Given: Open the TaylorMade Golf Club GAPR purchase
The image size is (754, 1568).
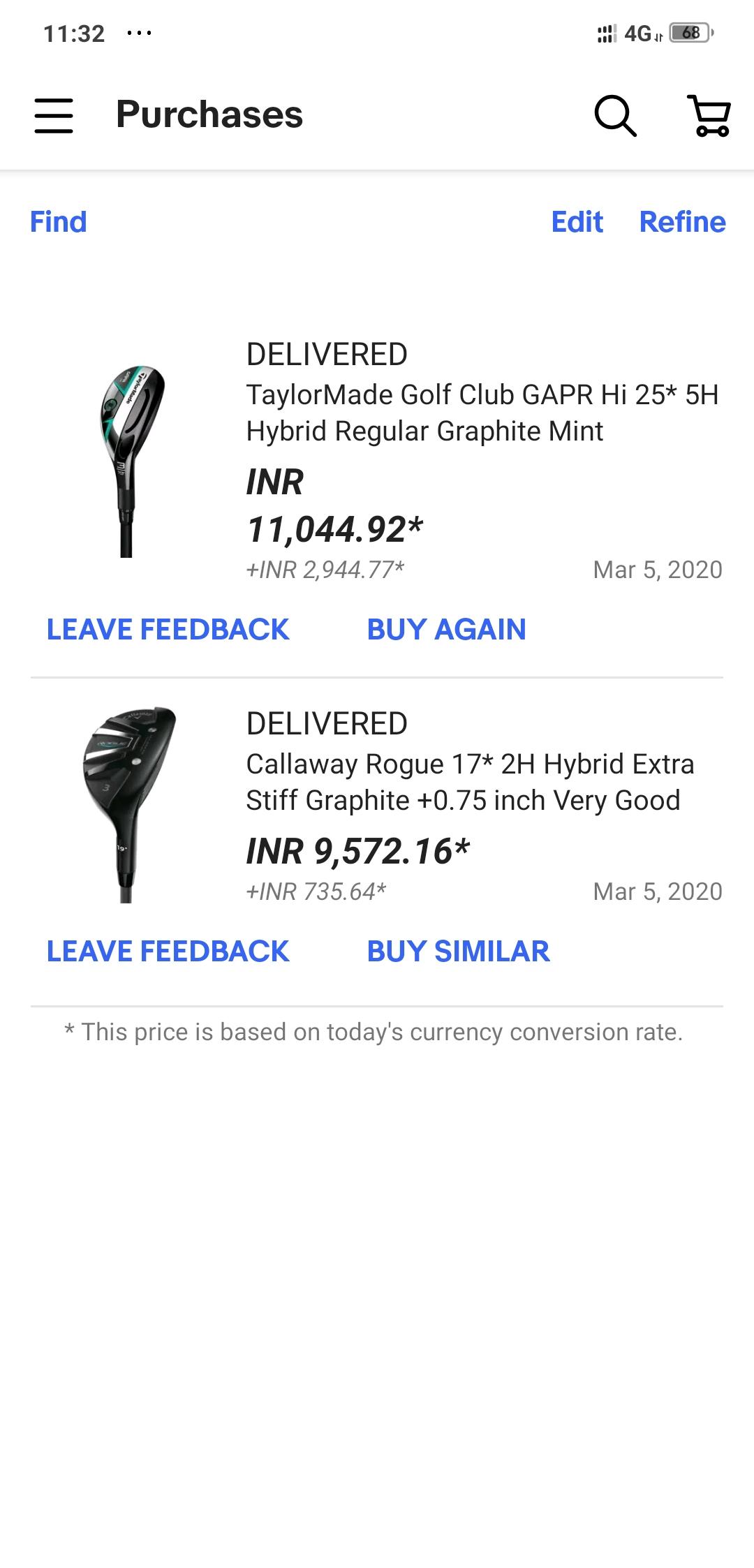Looking at the screenshot, I should 482,413.
